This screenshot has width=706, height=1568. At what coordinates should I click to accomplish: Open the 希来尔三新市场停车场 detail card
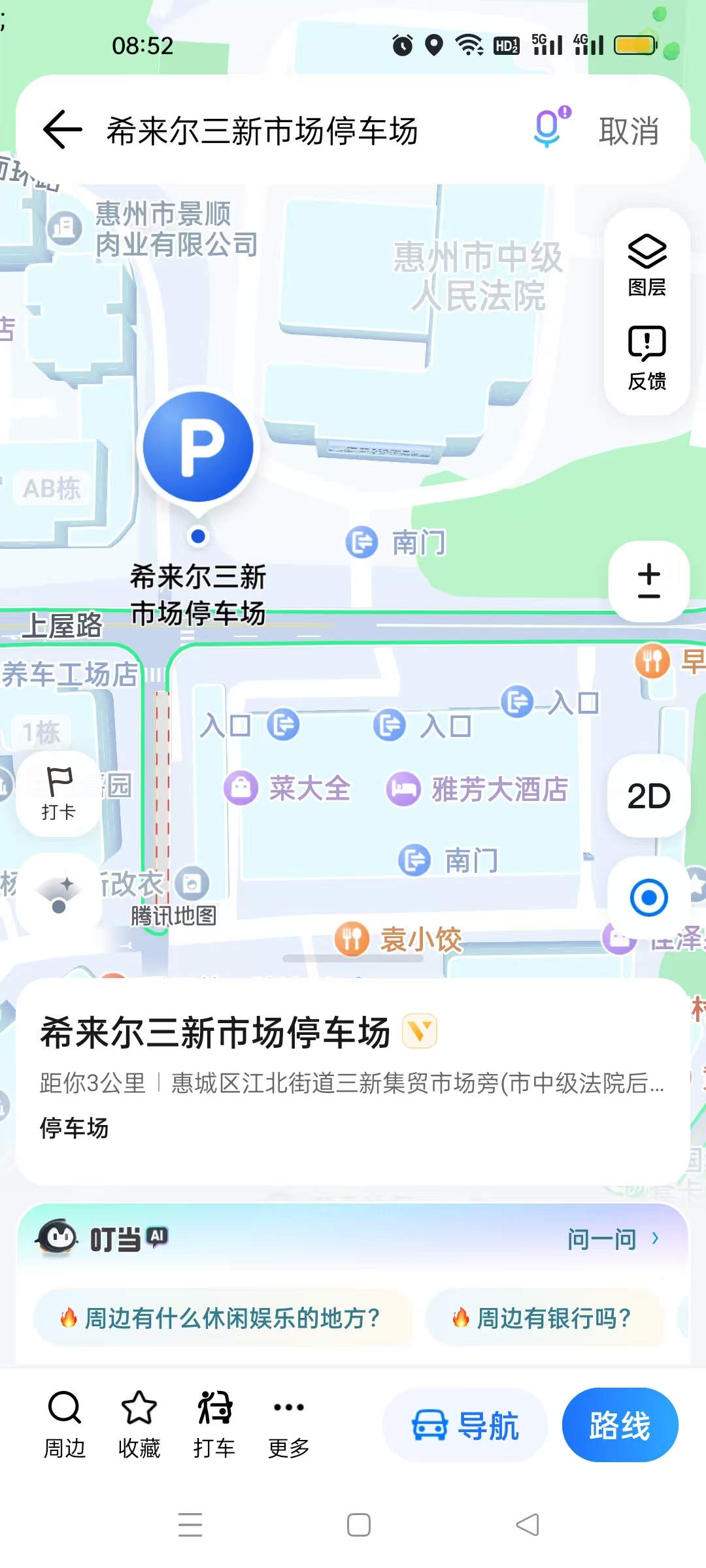(x=353, y=1081)
